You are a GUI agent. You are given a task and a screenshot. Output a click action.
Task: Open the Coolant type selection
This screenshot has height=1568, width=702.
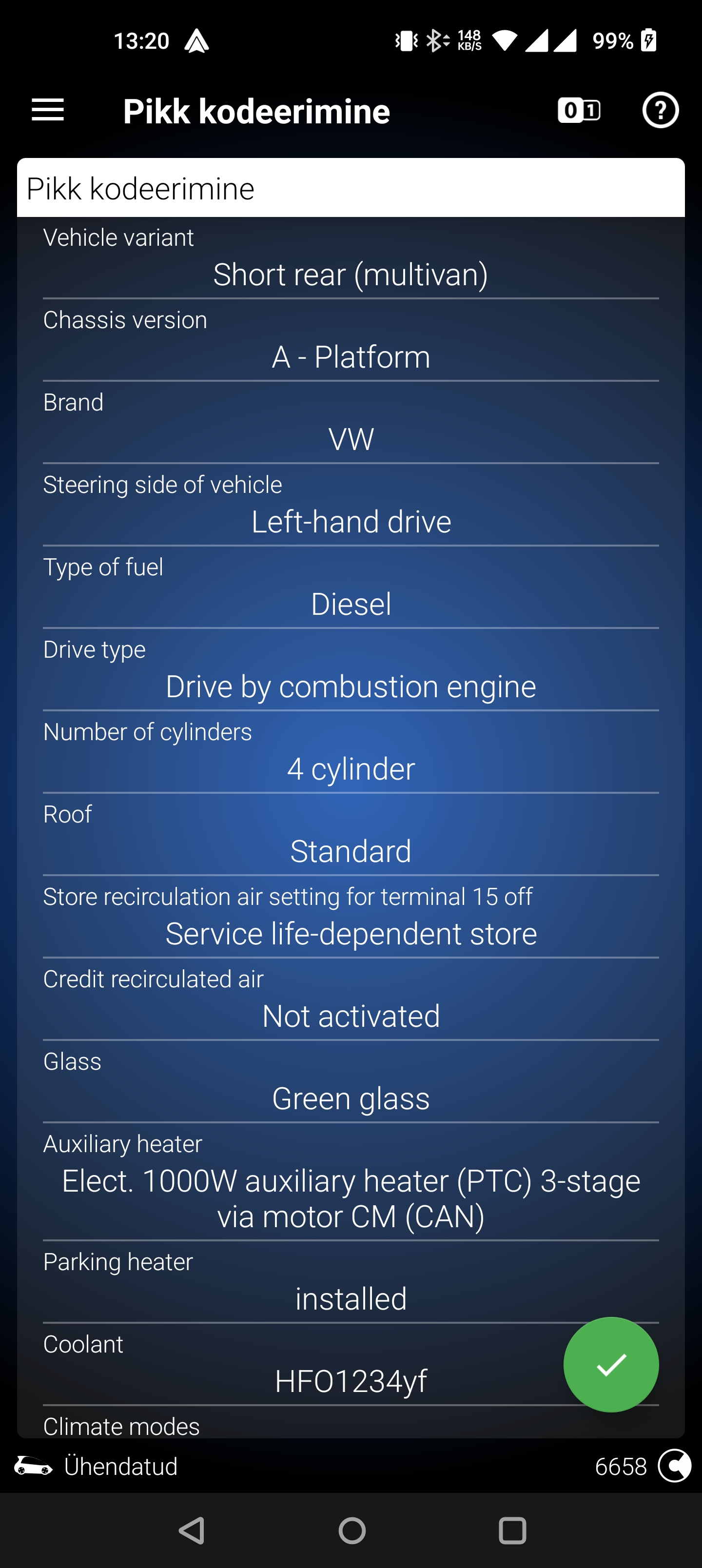[x=351, y=1380]
